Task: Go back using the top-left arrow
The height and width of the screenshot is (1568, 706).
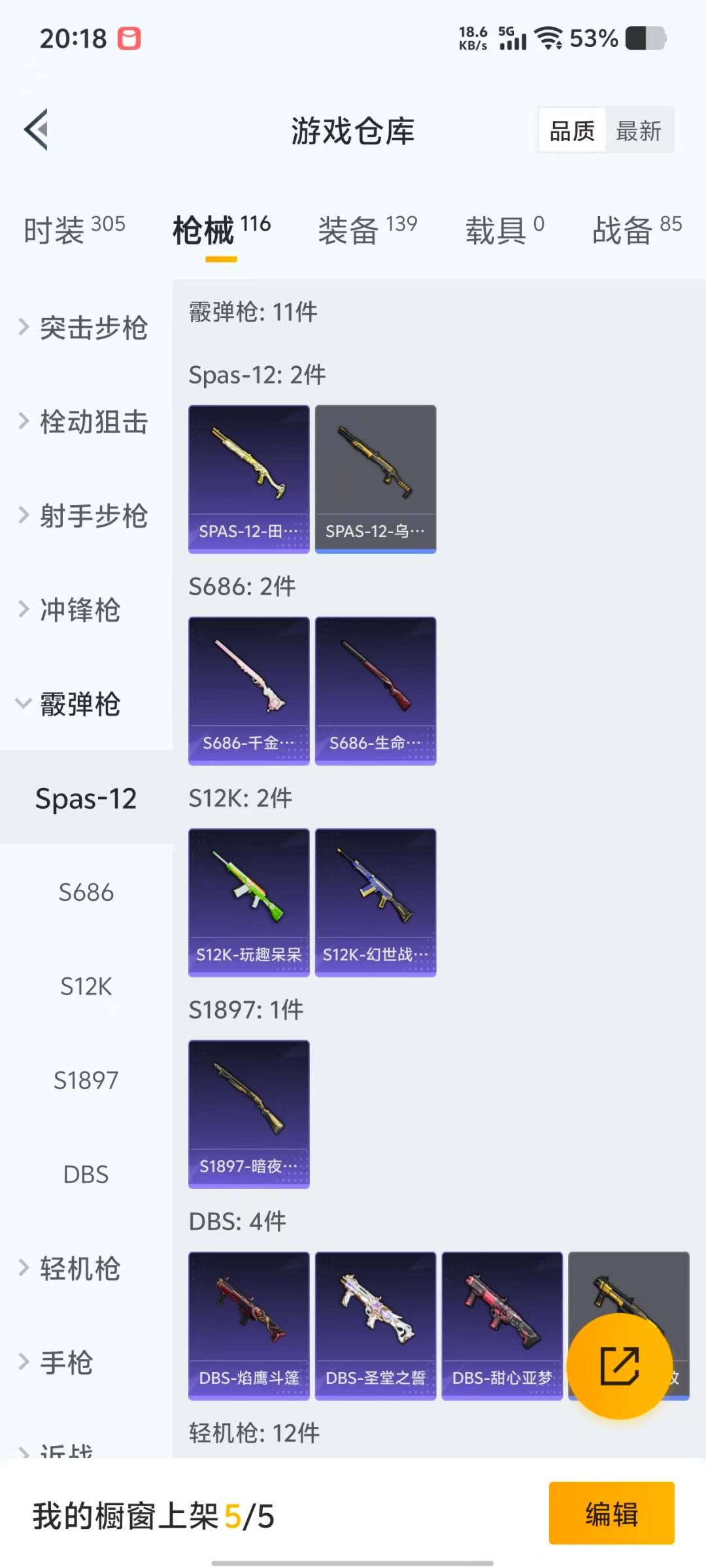Action: [37, 129]
